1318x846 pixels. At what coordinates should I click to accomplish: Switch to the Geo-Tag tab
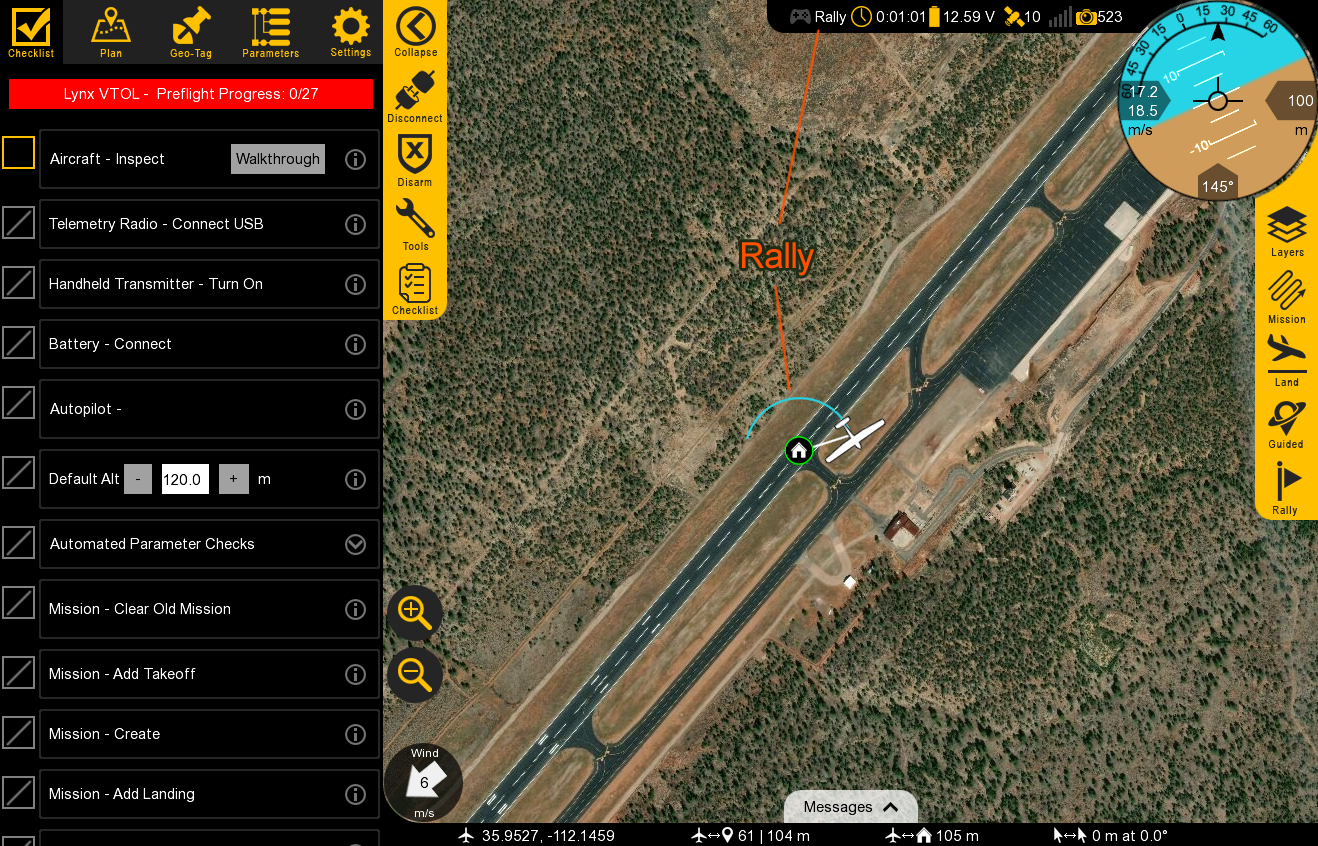(190, 32)
